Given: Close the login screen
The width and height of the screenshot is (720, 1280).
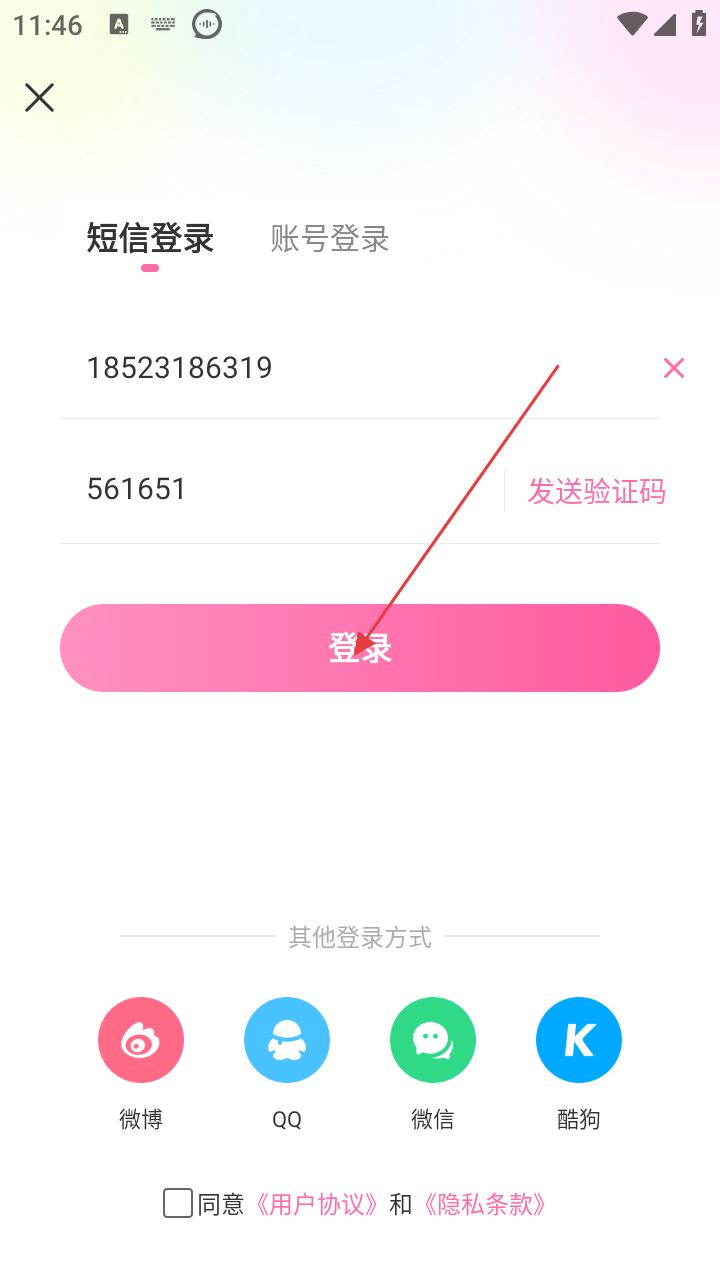Looking at the screenshot, I should point(39,97).
